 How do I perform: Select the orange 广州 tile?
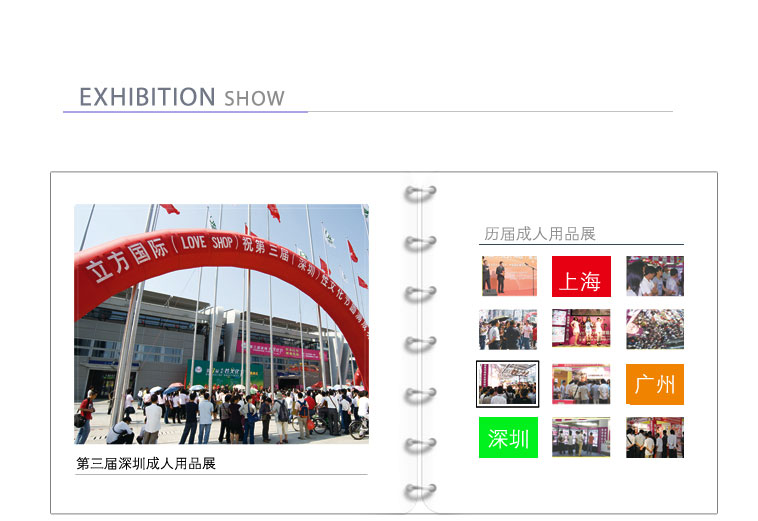pos(654,384)
